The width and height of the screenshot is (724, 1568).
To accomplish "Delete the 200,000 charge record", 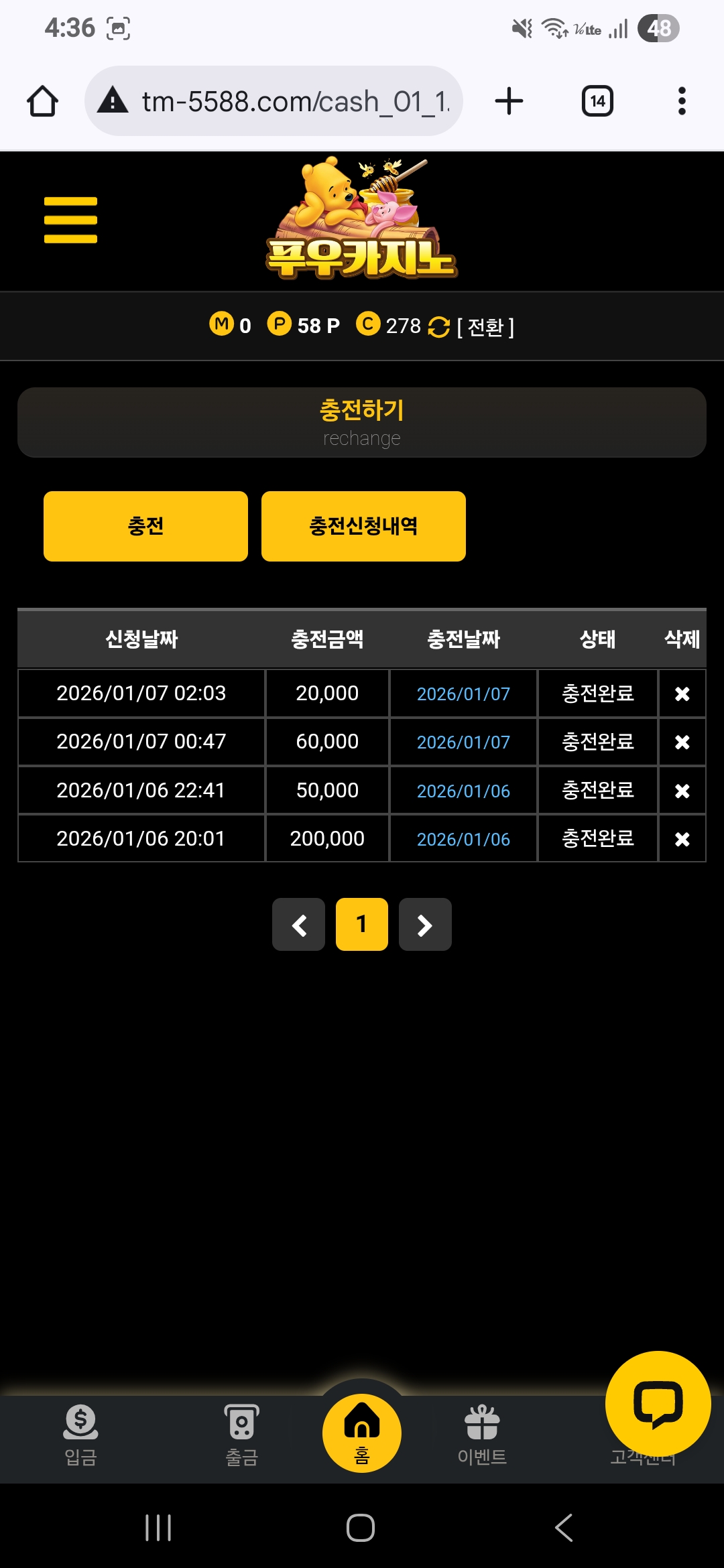I will coord(682,839).
